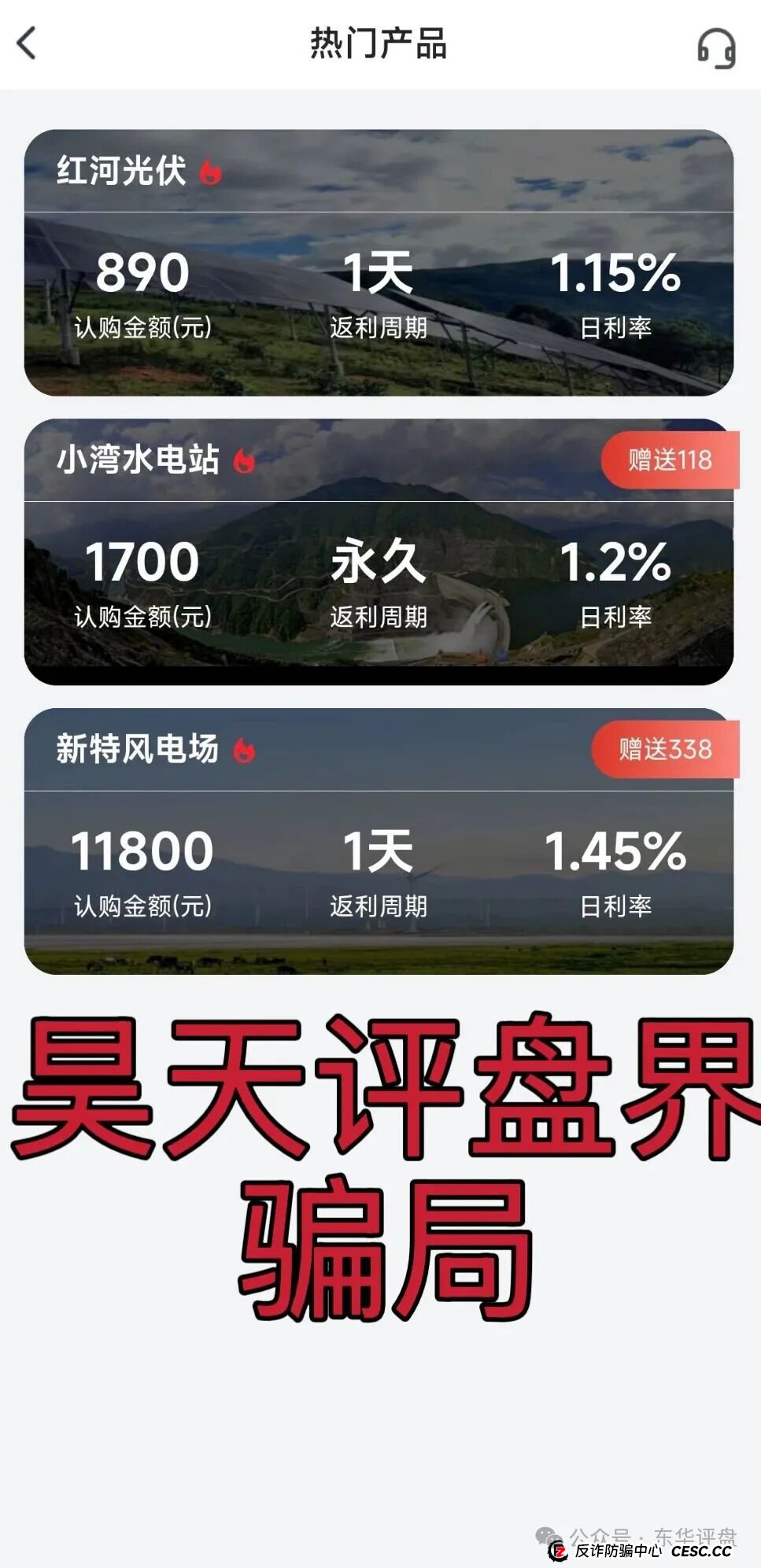Expand the 小湾水电站 product details
The image size is (761, 1568).
(x=380, y=551)
